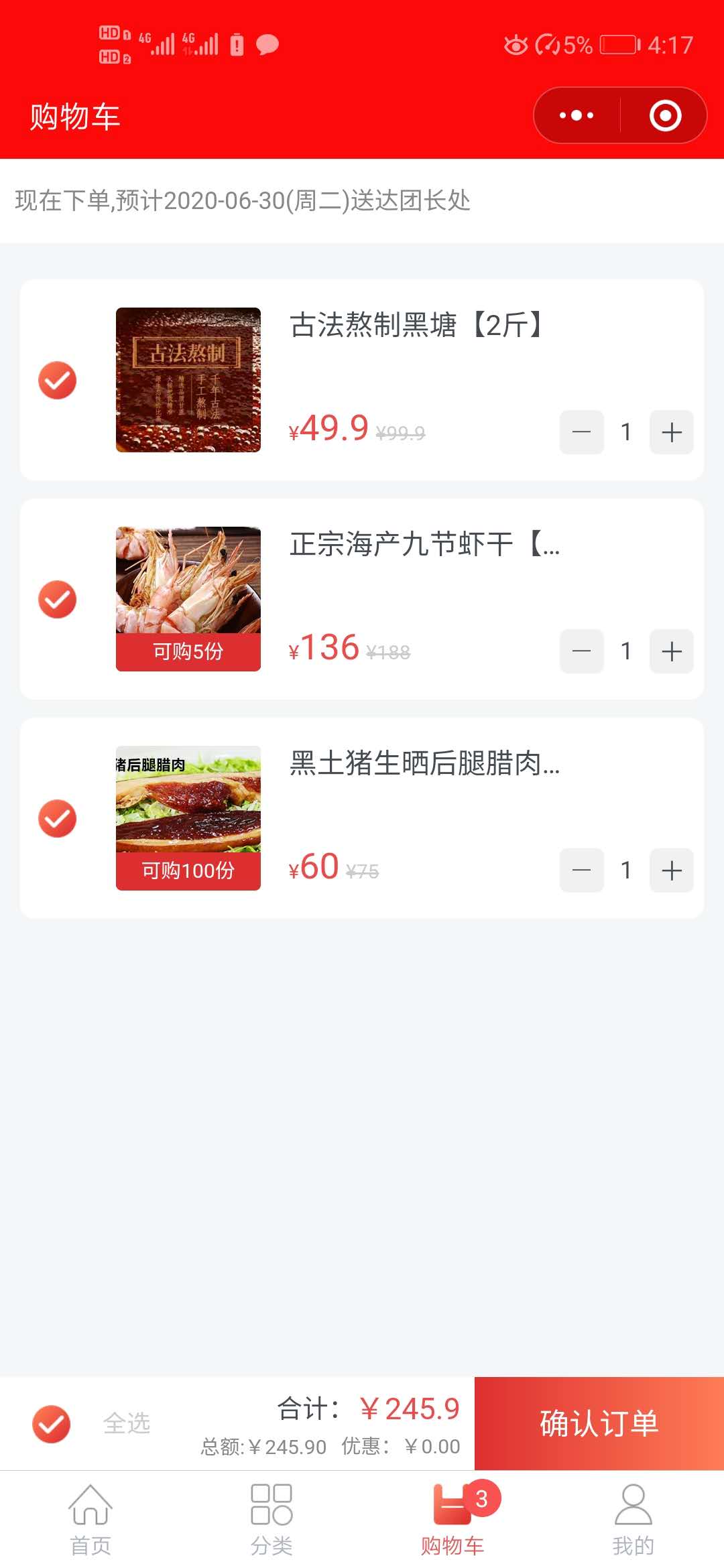Close the mini program with the circle icon

pos(665,115)
